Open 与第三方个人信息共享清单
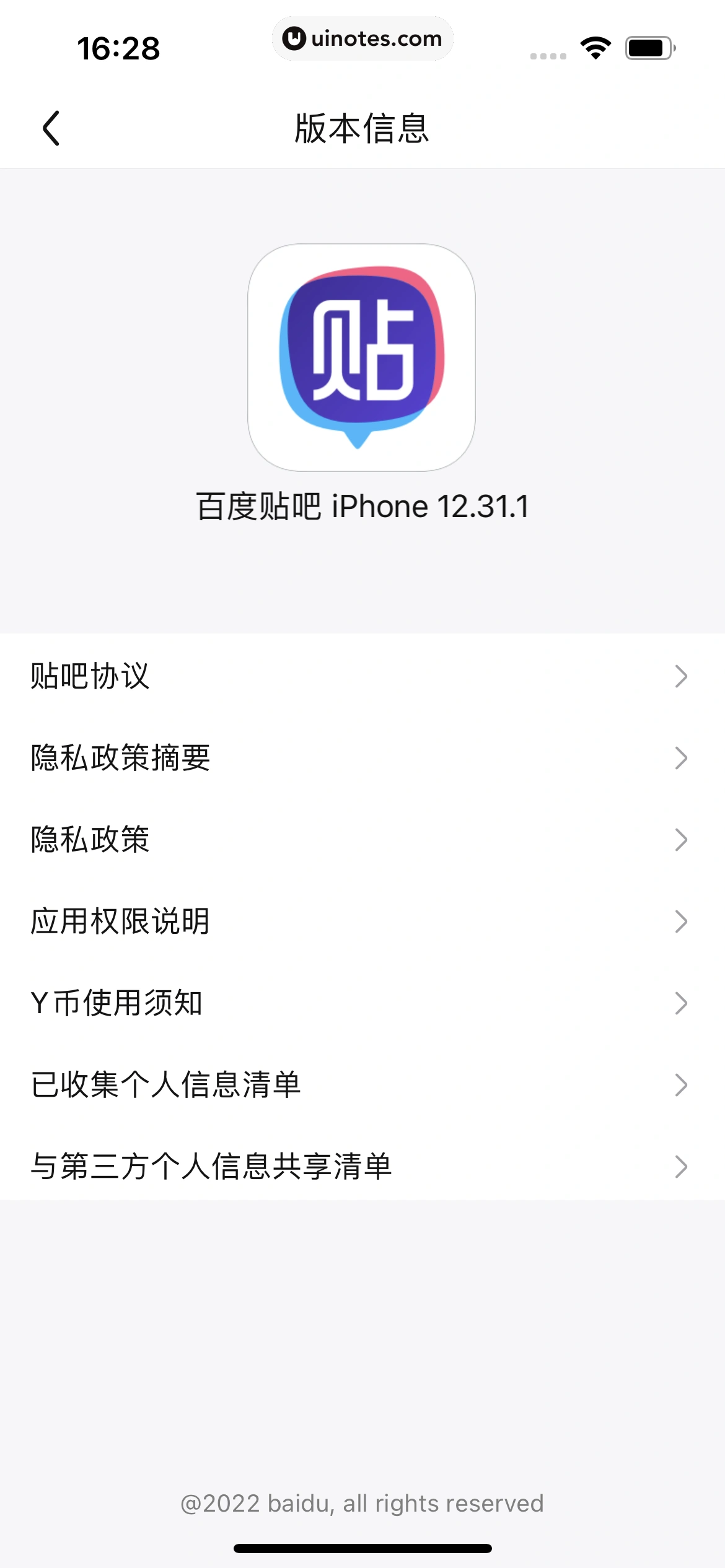The height and width of the screenshot is (1568, 725). coord(362,1166)
